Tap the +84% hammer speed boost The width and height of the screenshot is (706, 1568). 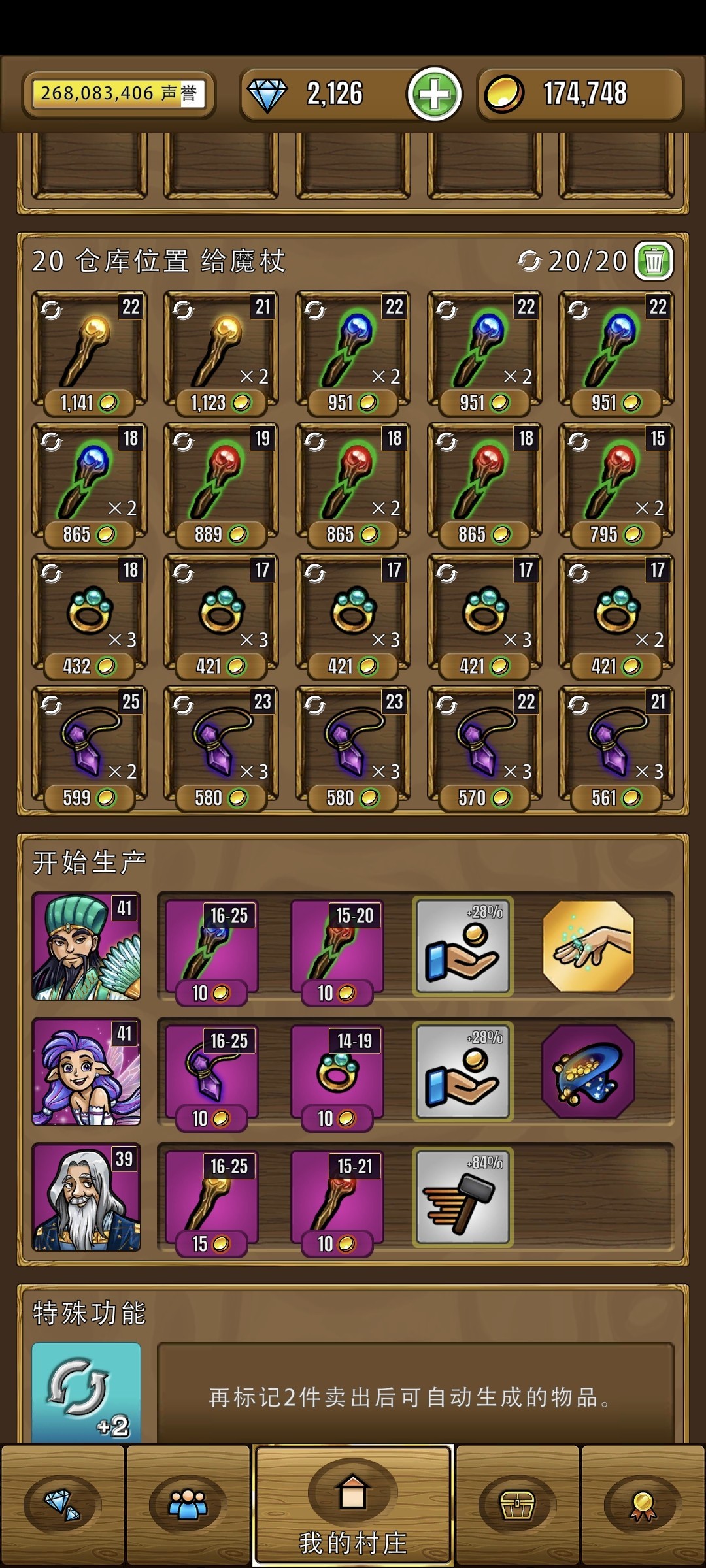(463, 1197)
